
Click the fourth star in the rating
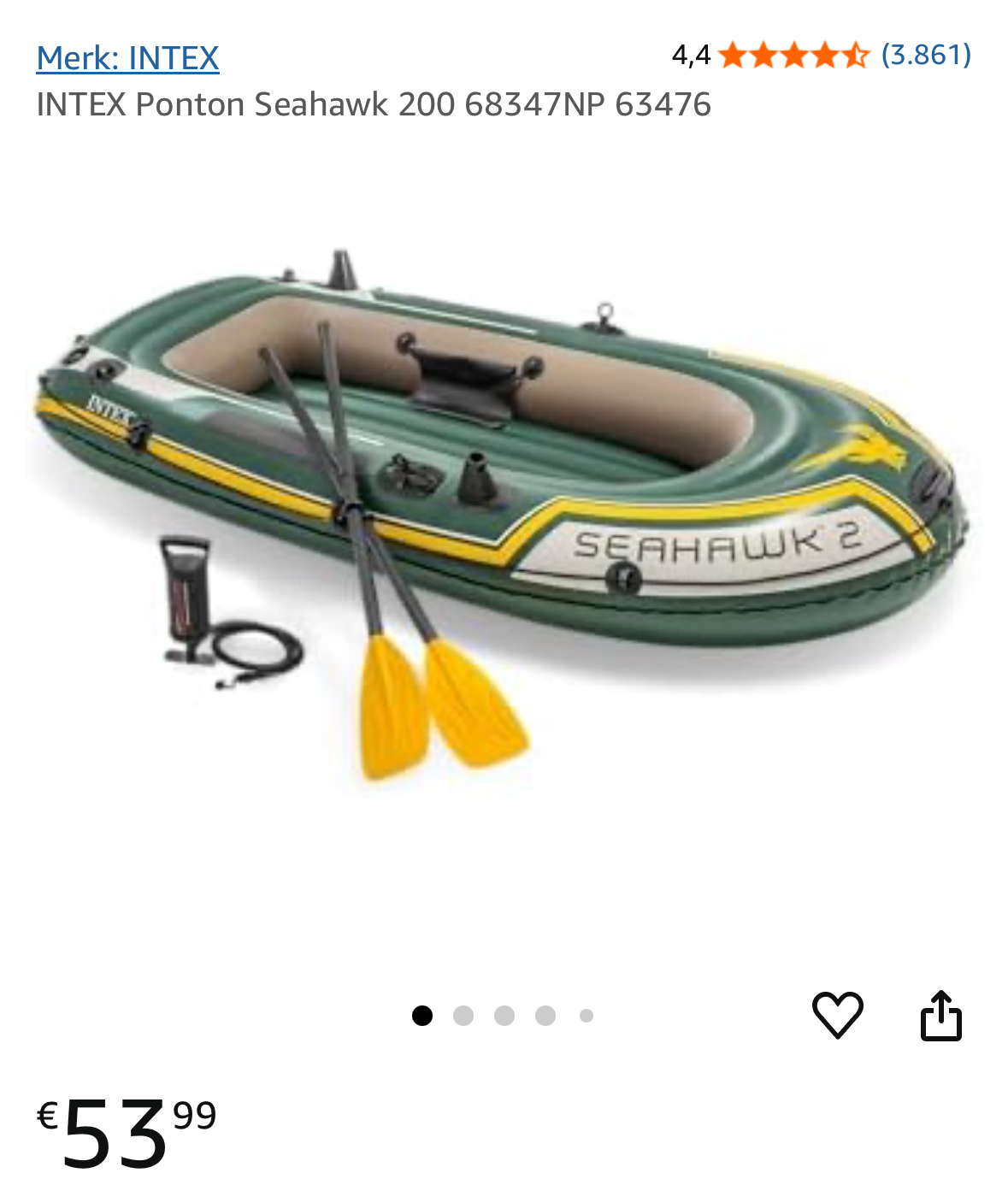(823, 56)
